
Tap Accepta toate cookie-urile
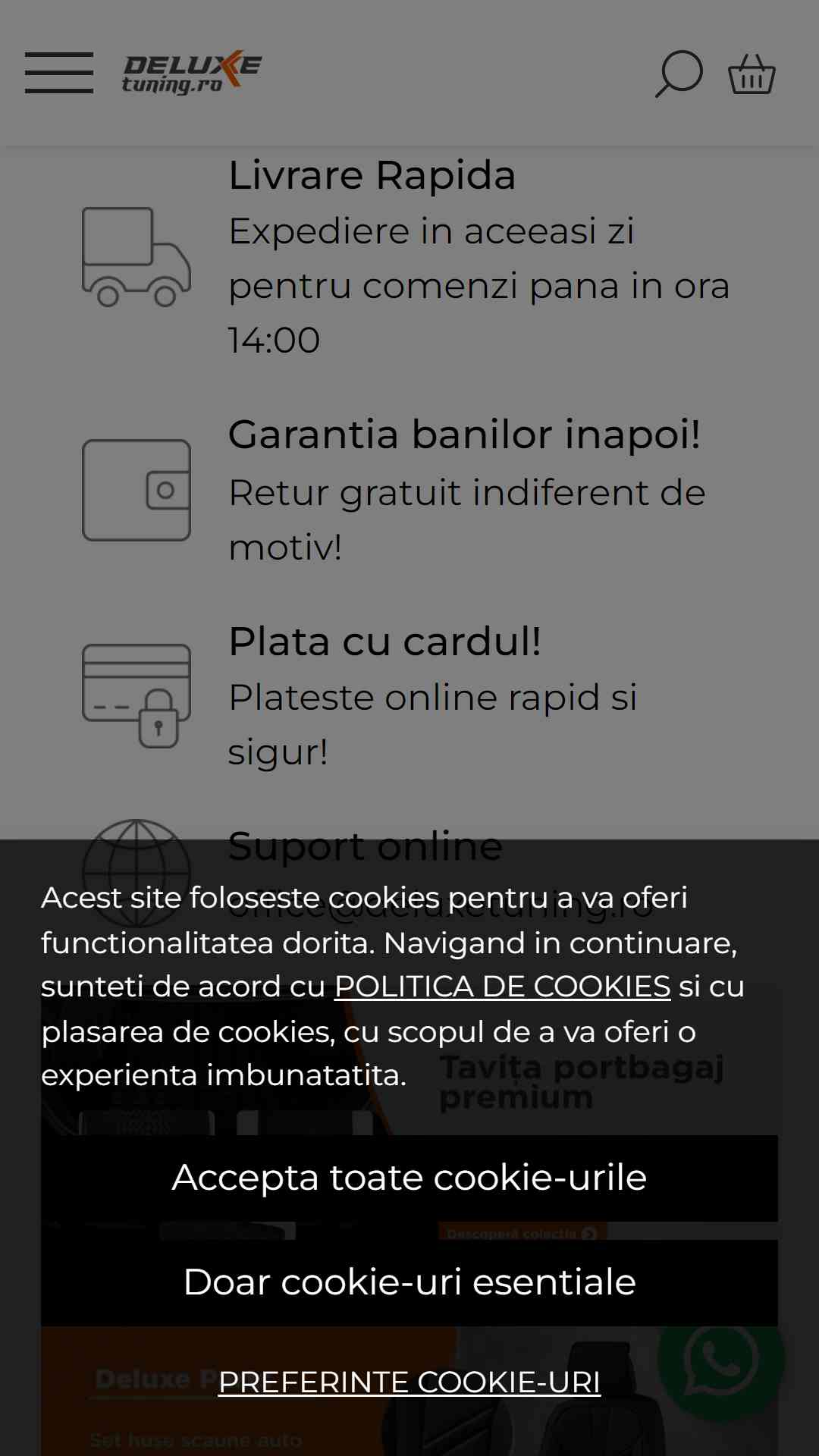[x=409, y=1178]
